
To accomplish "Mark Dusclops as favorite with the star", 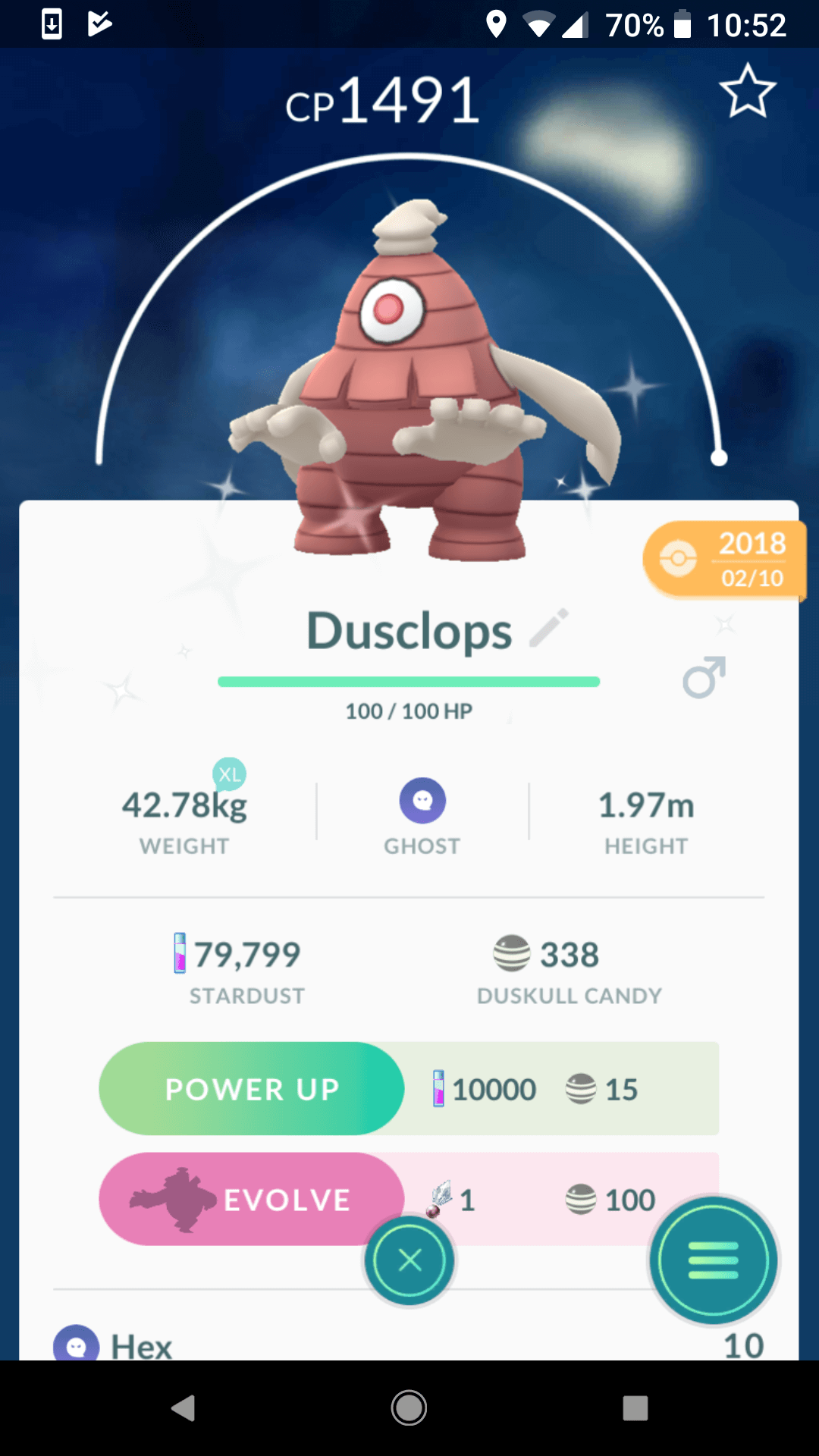I will coord(748,91).
